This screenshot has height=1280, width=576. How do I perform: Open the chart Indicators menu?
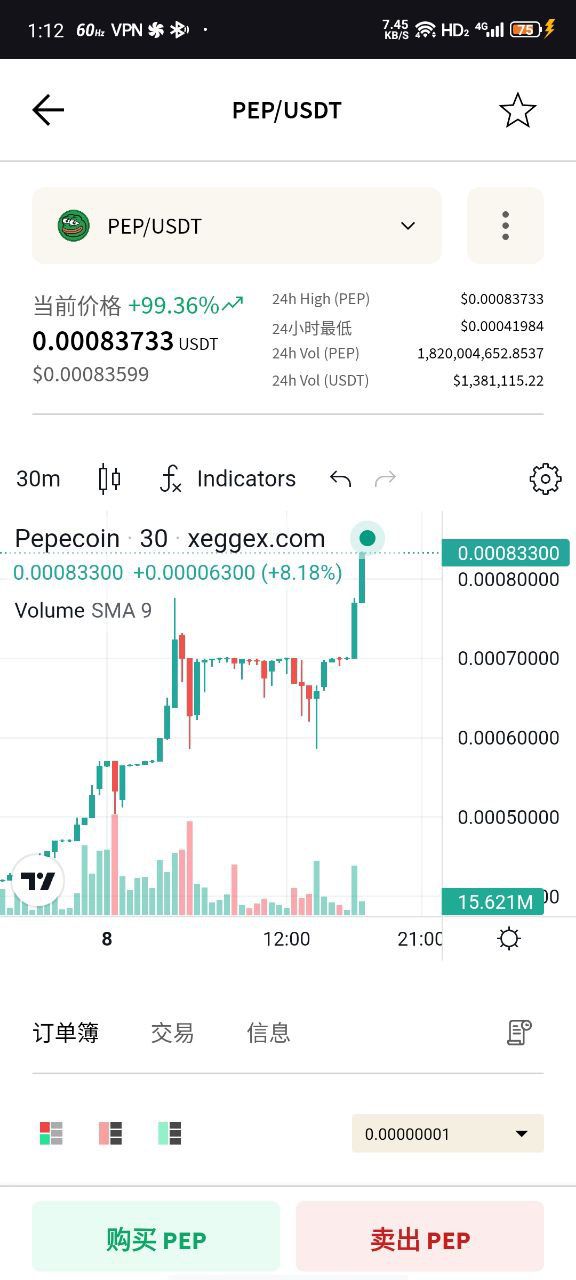(x=228, y=479)
